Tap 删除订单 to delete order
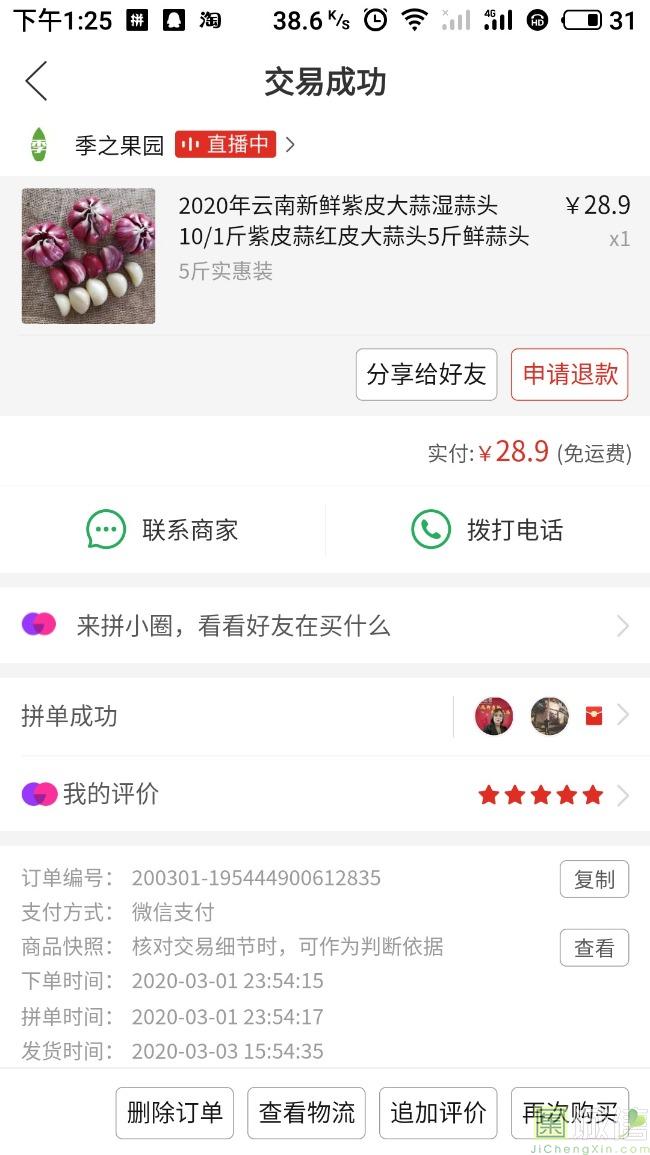 click(175, 1112)
